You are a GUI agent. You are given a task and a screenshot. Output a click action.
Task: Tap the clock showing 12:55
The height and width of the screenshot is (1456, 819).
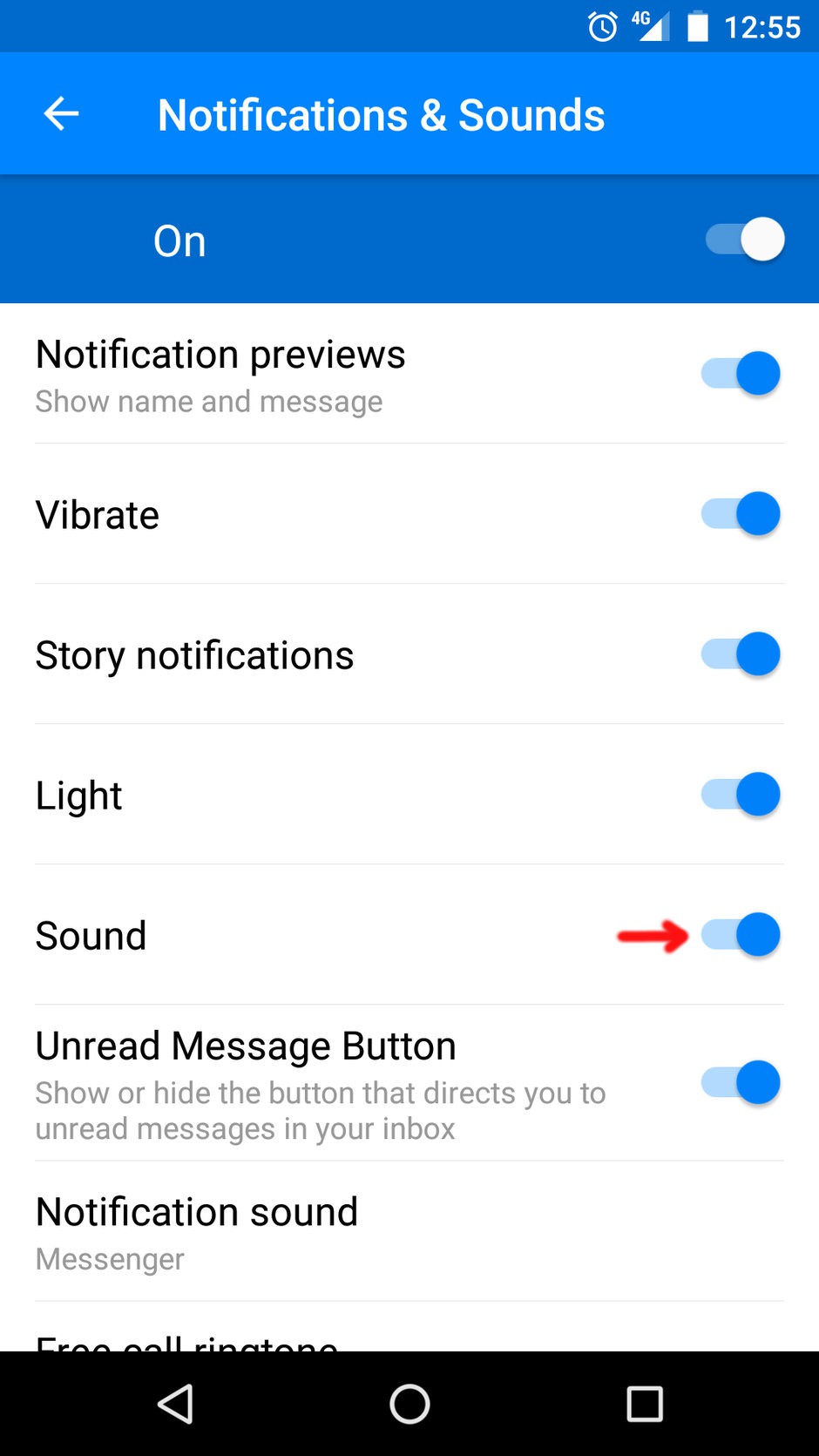761,26
